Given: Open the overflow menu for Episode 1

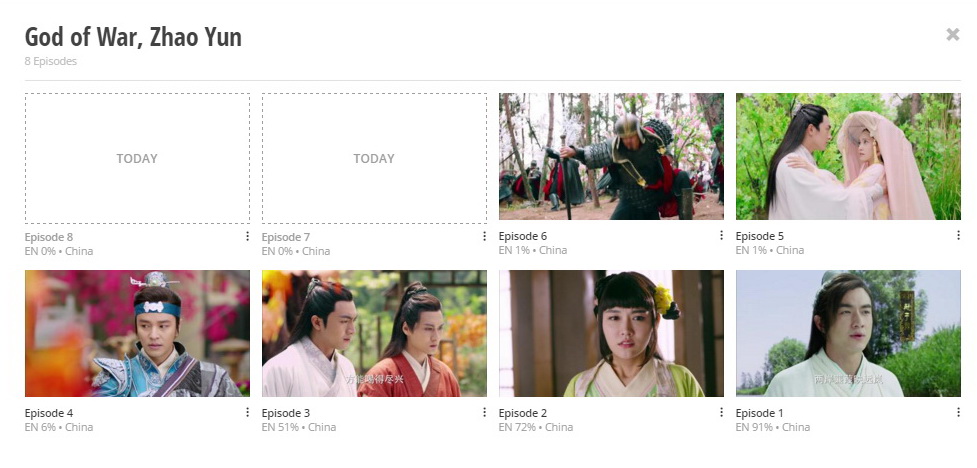Looking at the screenshot, I should tap(958, 412).
